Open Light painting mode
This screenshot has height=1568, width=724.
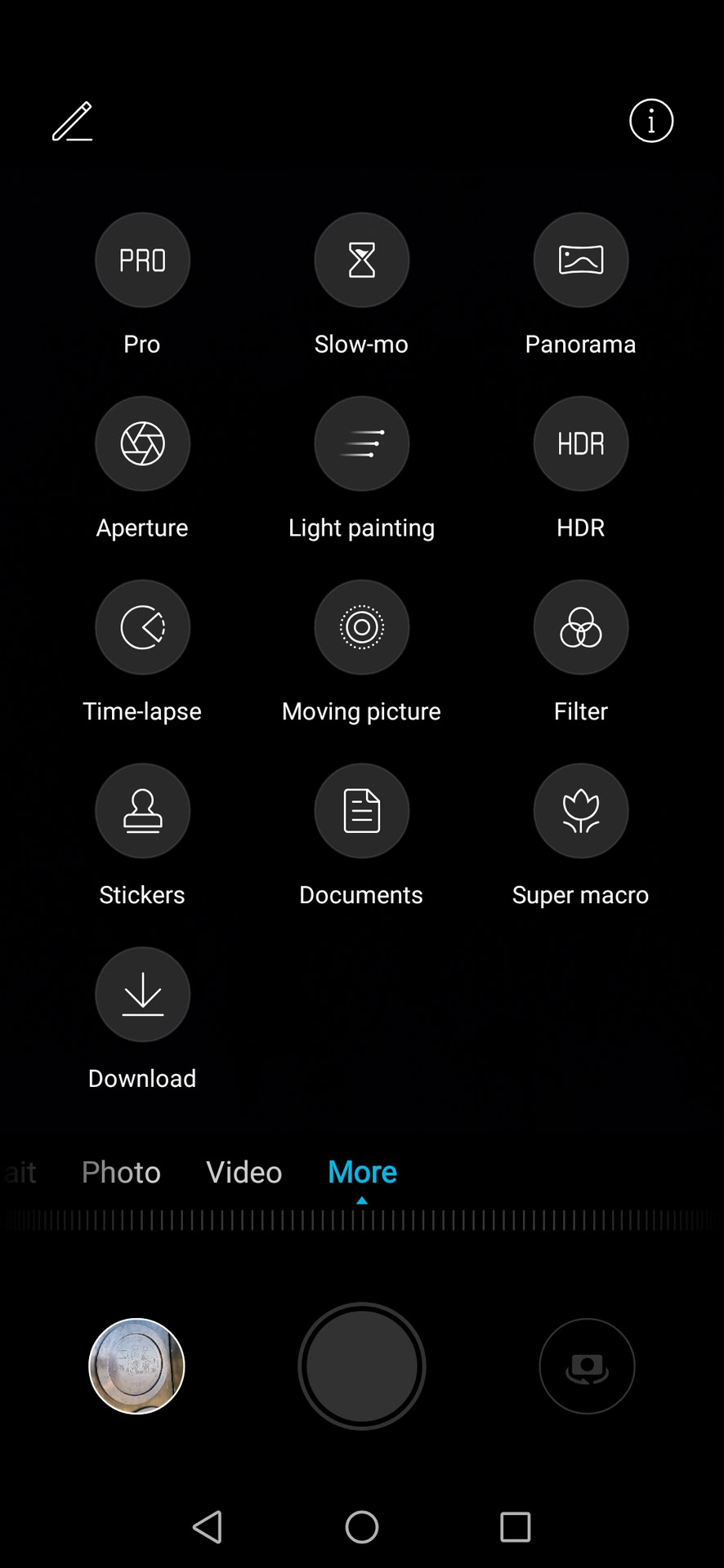click(x=362, y=444)
